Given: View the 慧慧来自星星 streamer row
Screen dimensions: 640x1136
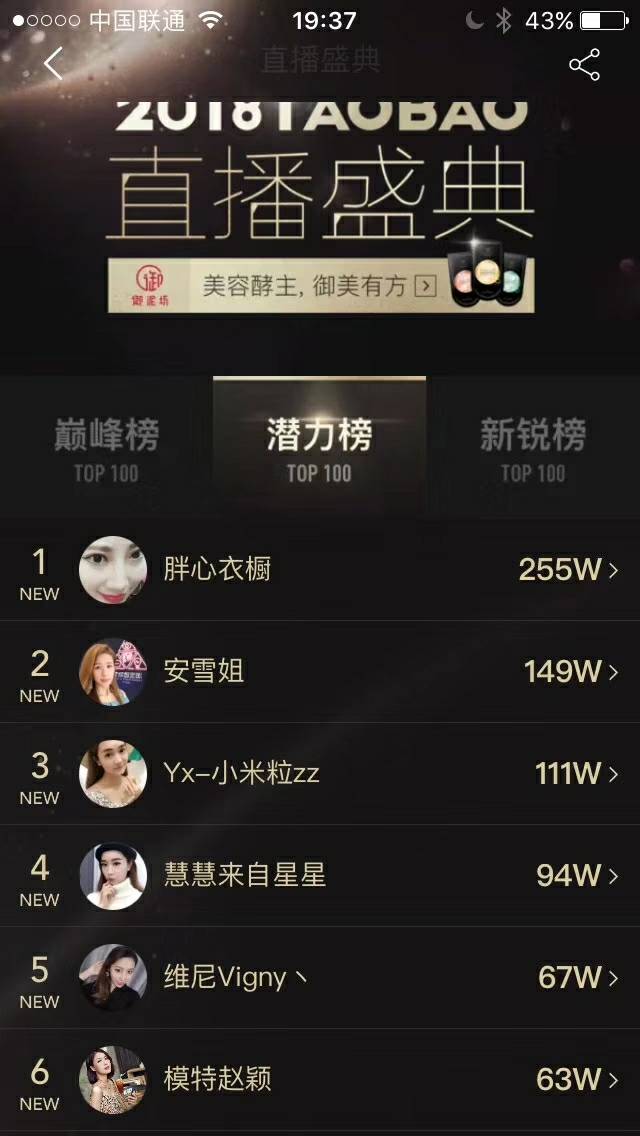Looking at the screenshot, I should coord(320,876).
